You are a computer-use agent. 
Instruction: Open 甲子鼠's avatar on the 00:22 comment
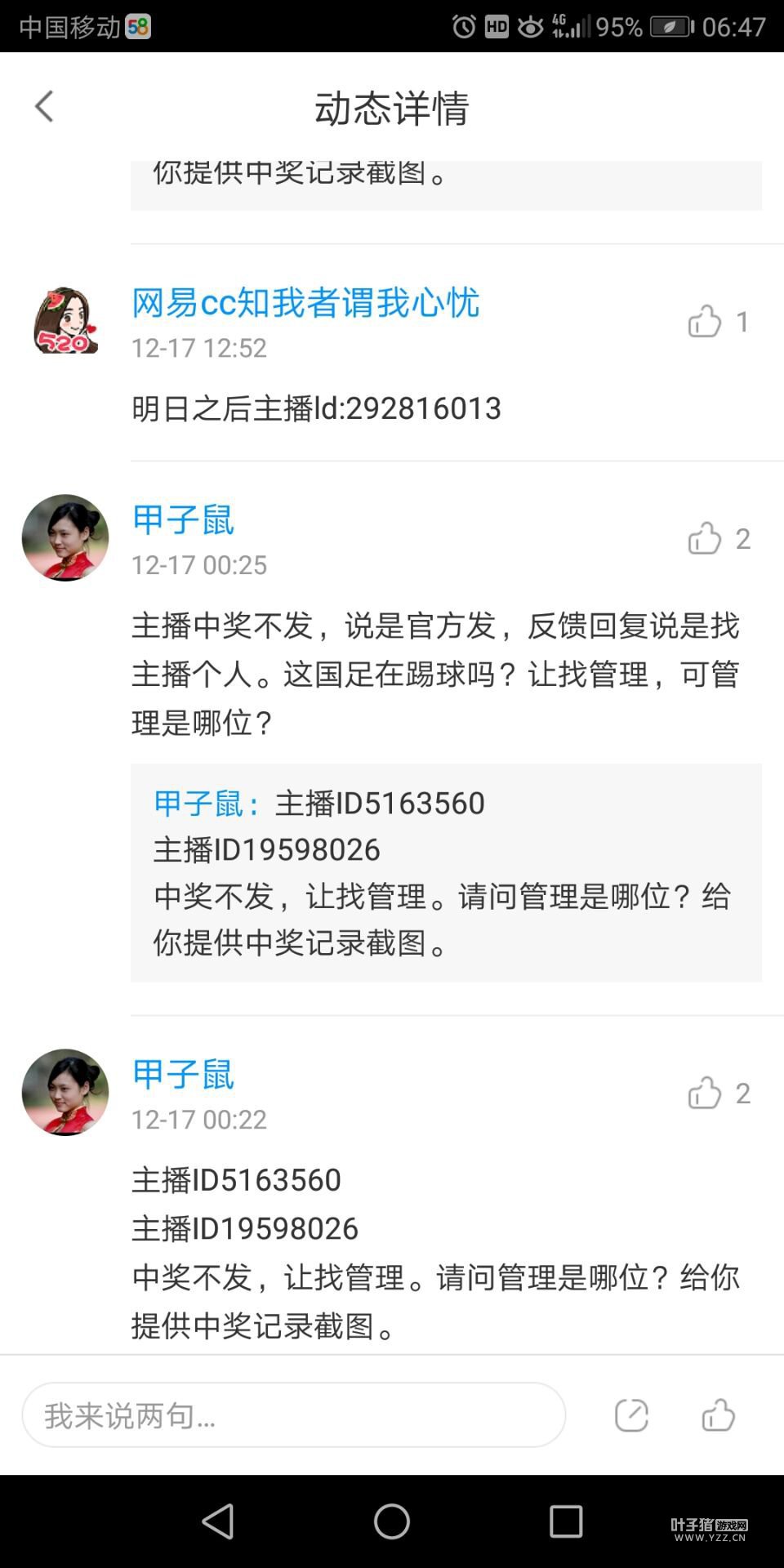65,1093
